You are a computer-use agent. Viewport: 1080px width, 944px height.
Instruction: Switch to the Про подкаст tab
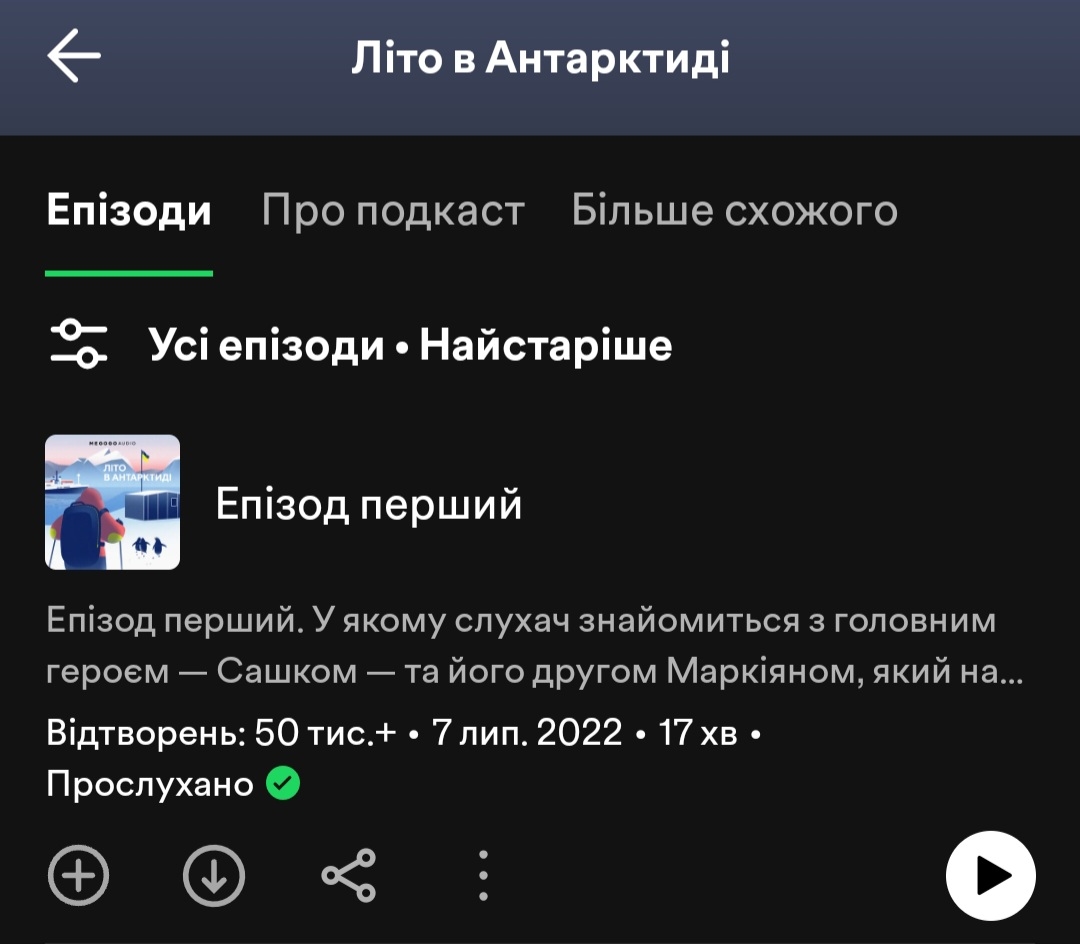point(392,211)
